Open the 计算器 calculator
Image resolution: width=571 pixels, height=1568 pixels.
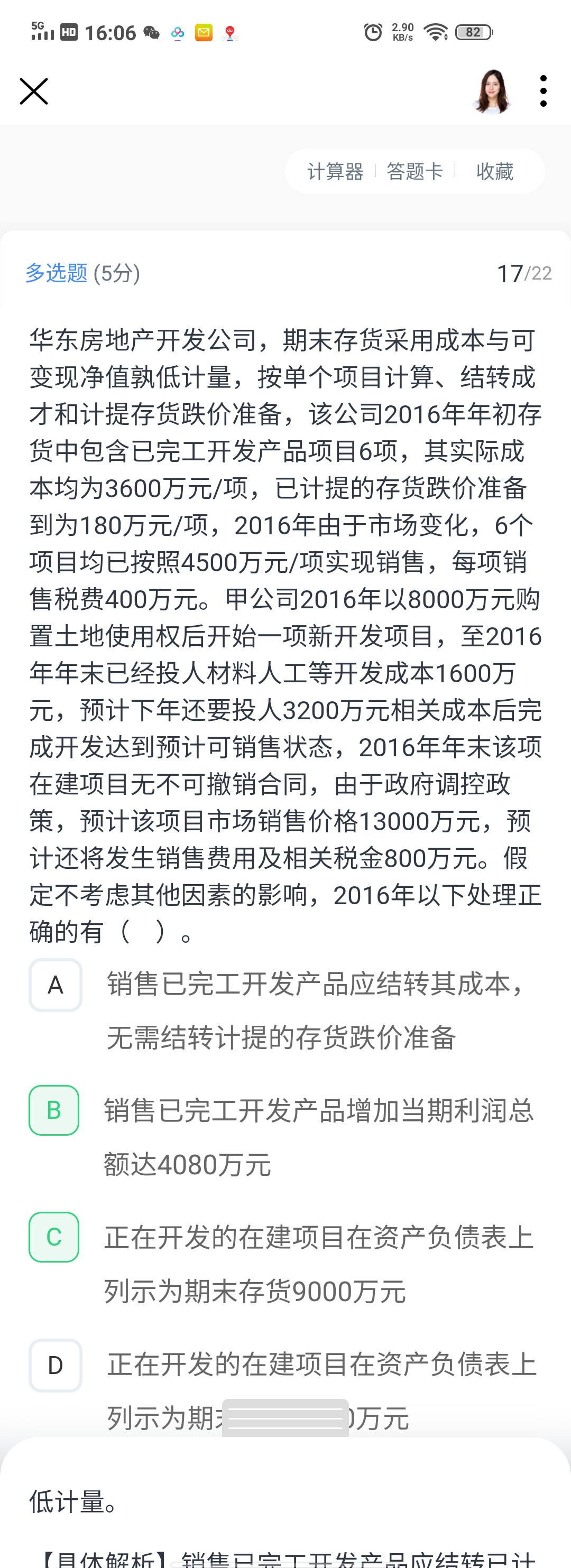(335, 172)
